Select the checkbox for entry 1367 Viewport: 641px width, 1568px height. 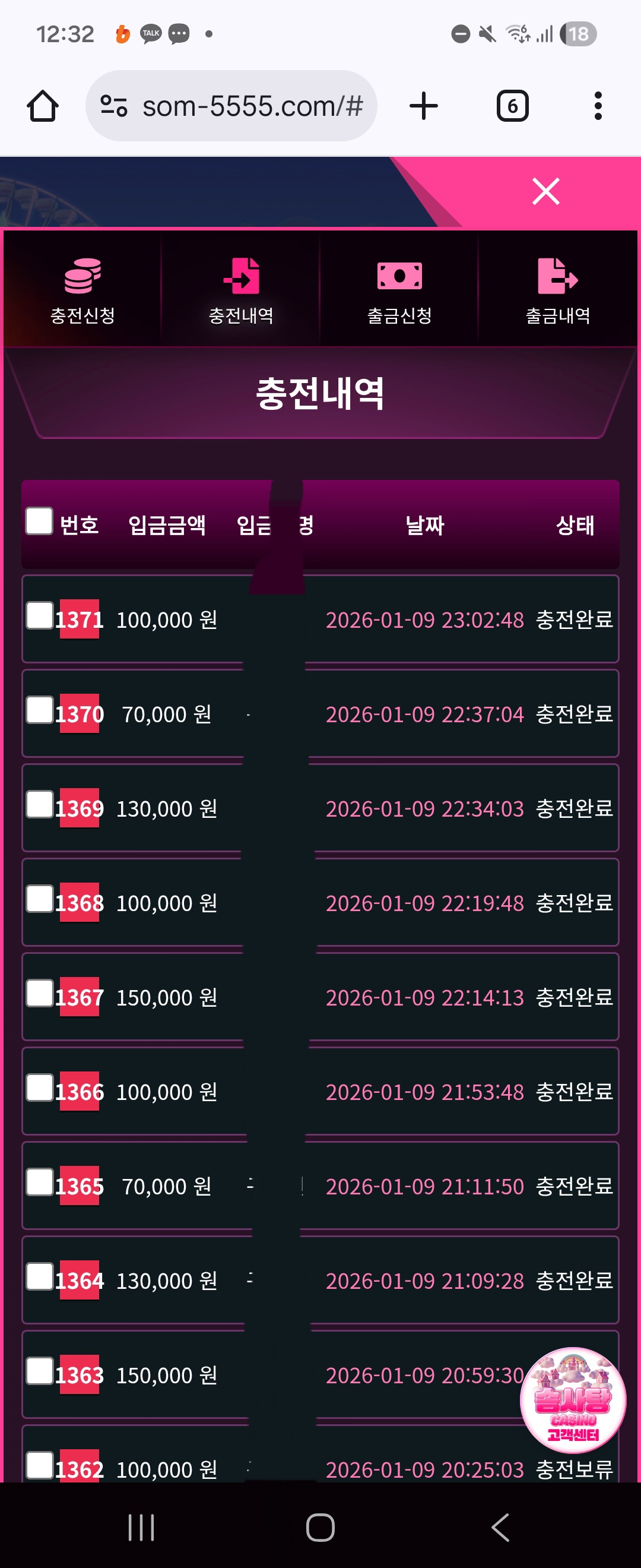click(40, 993)
